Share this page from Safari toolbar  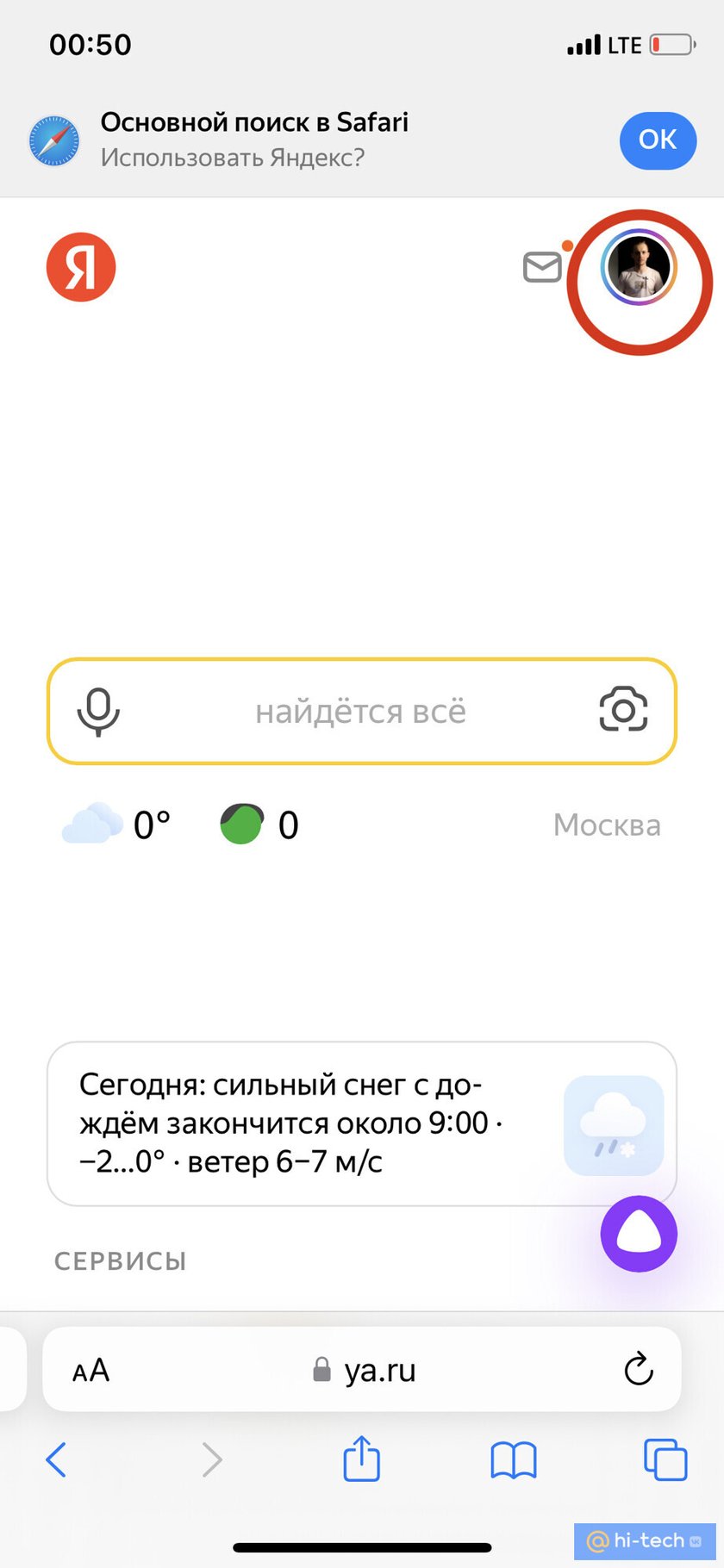coord(362,1458)
